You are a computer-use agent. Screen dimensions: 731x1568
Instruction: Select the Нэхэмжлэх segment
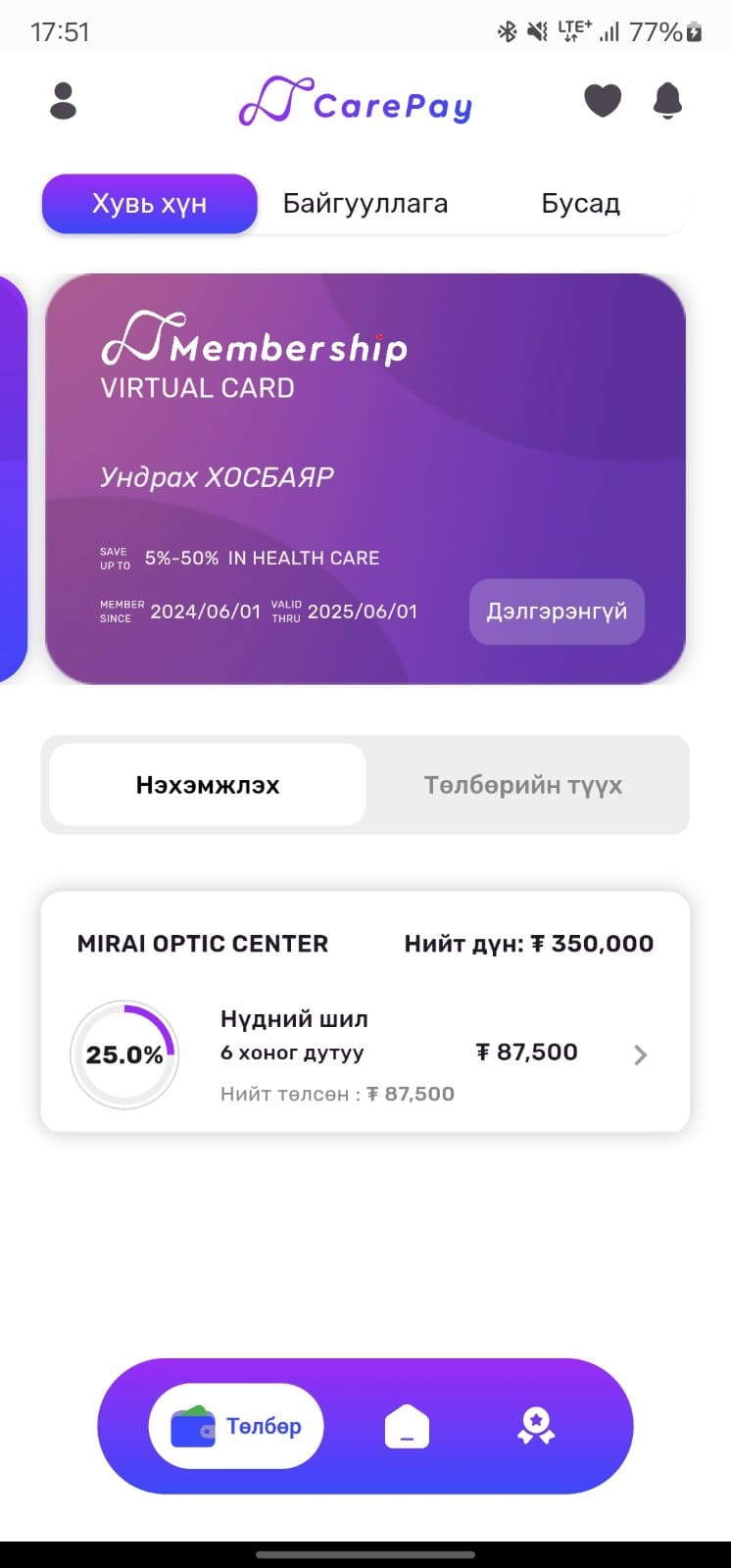pos(208,785)
